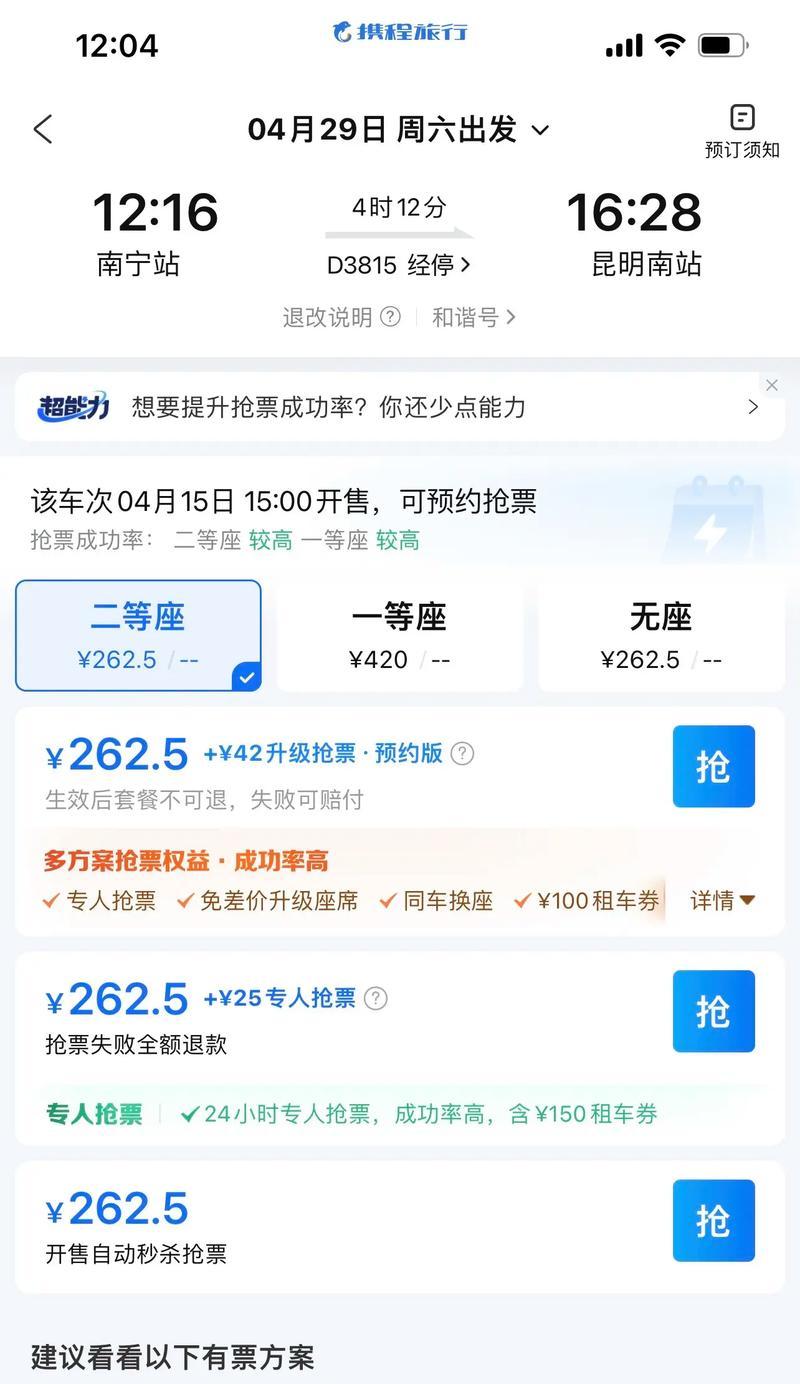Screen dimensions: 800x1384
Task: Select 二等座 seat class
Action: click(138, 635)
